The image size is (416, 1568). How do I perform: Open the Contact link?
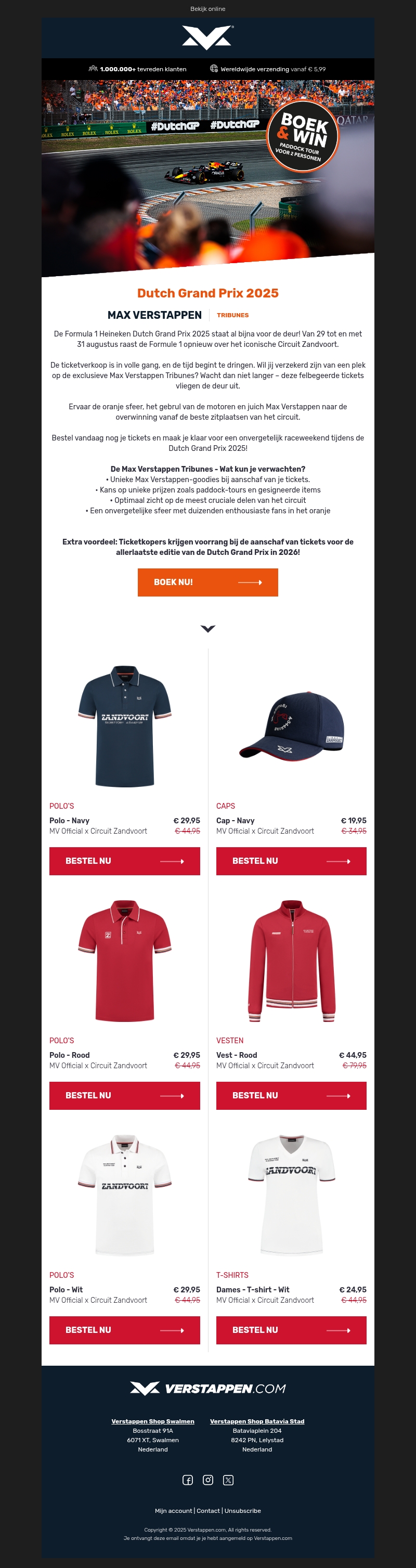tap(208, 1510)
